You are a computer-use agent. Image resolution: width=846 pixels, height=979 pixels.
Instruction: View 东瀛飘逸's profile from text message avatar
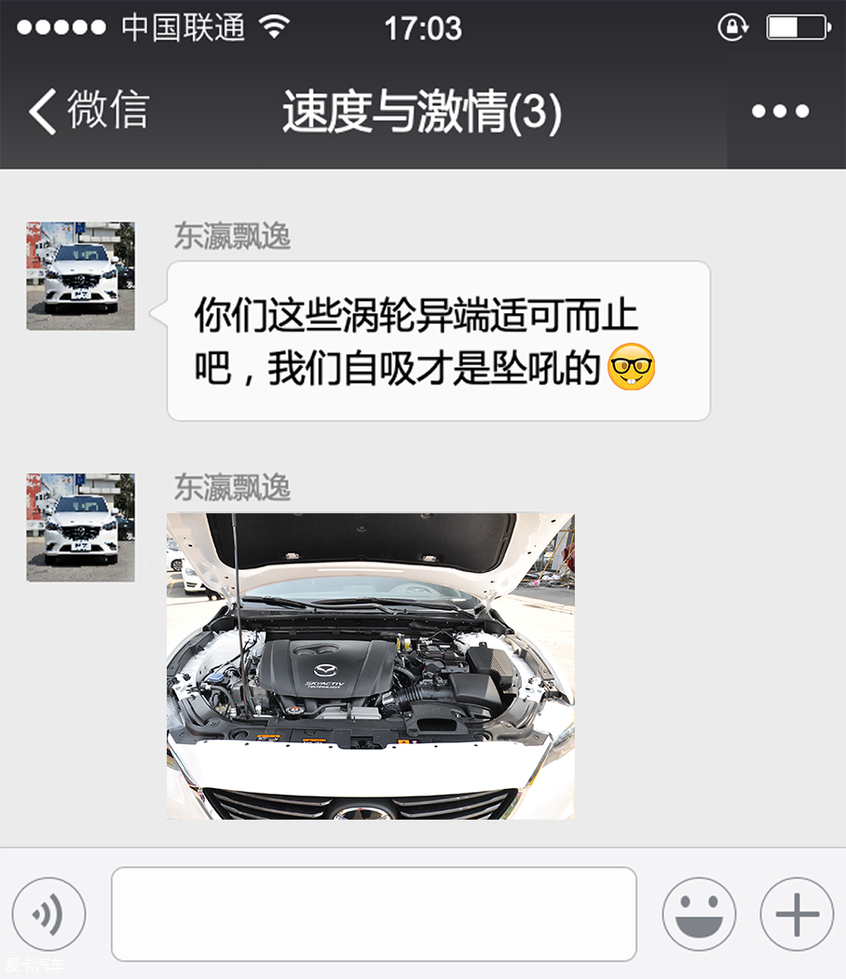[80, 276]
